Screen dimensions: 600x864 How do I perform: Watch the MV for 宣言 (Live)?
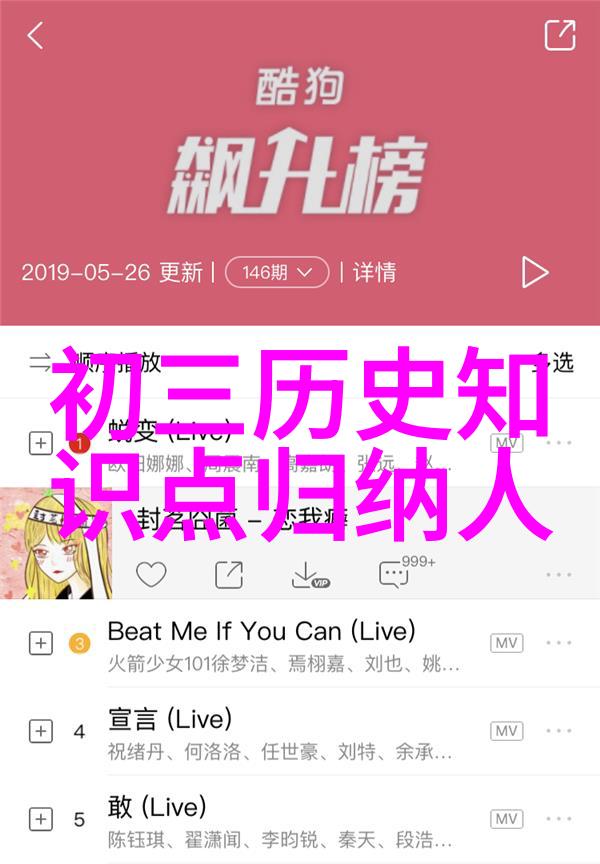(x=506, y=731)
